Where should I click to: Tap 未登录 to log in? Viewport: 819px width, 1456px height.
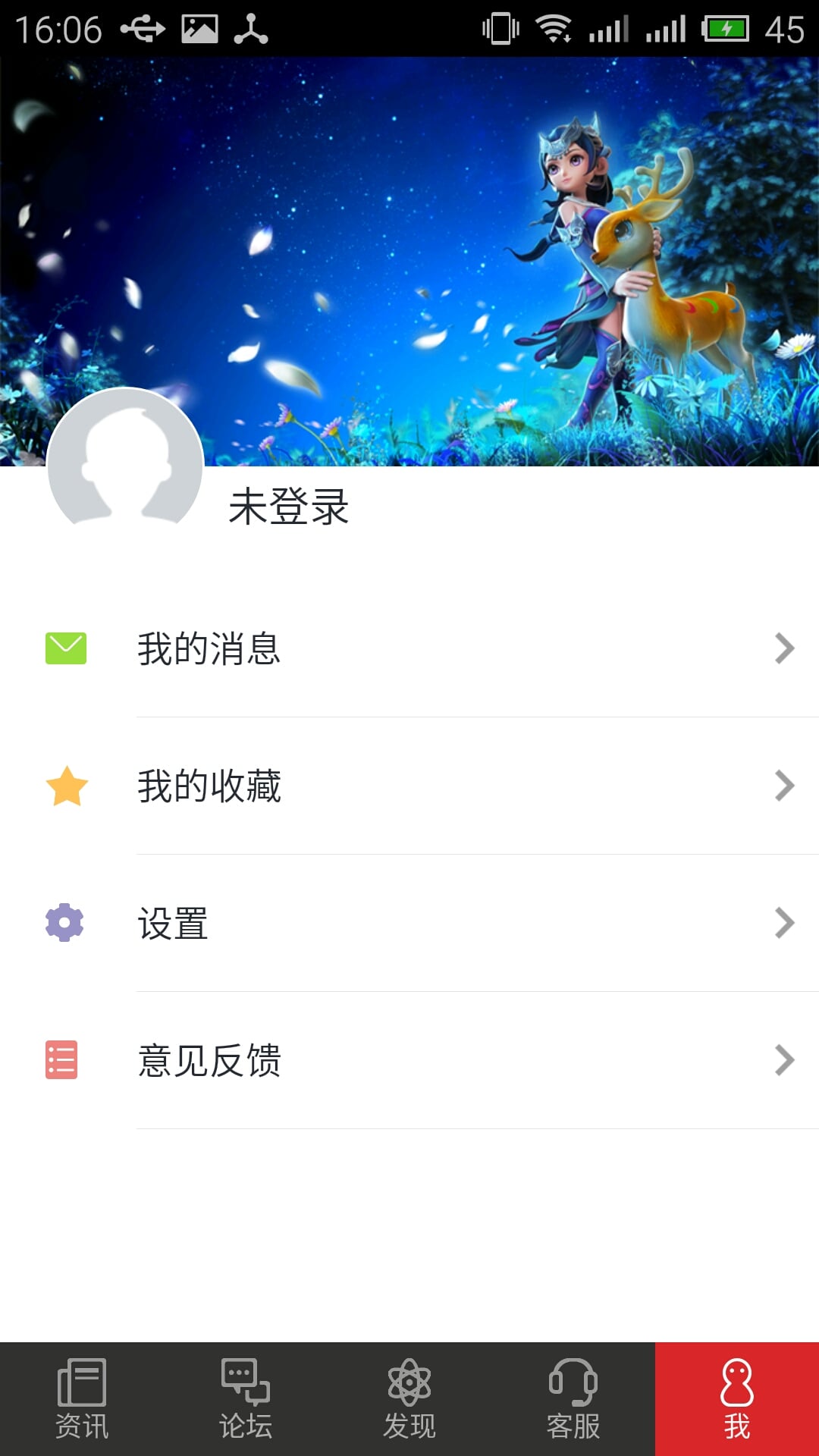287,510
